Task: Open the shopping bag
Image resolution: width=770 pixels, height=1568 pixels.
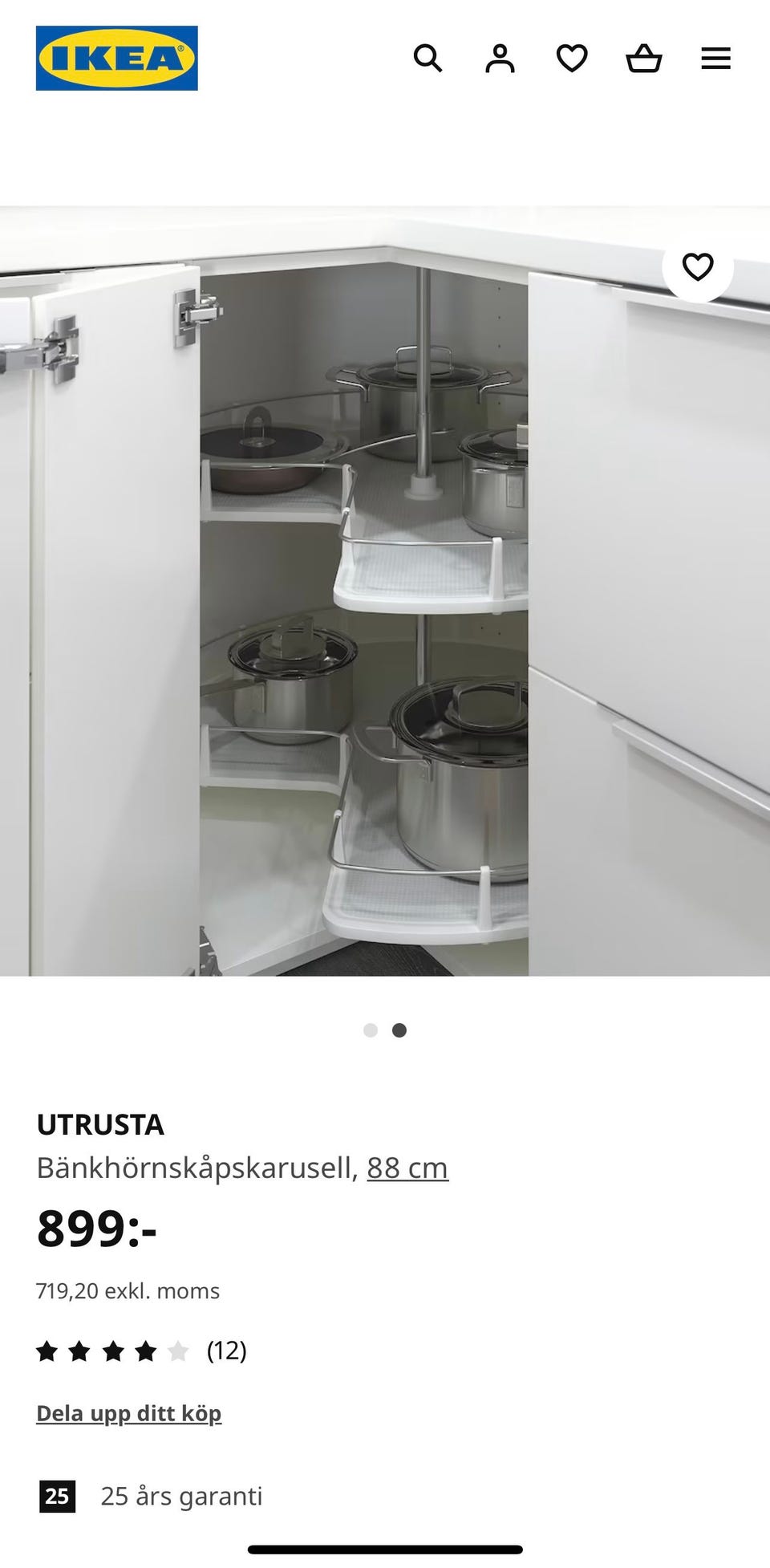Action: coord(644,58)
